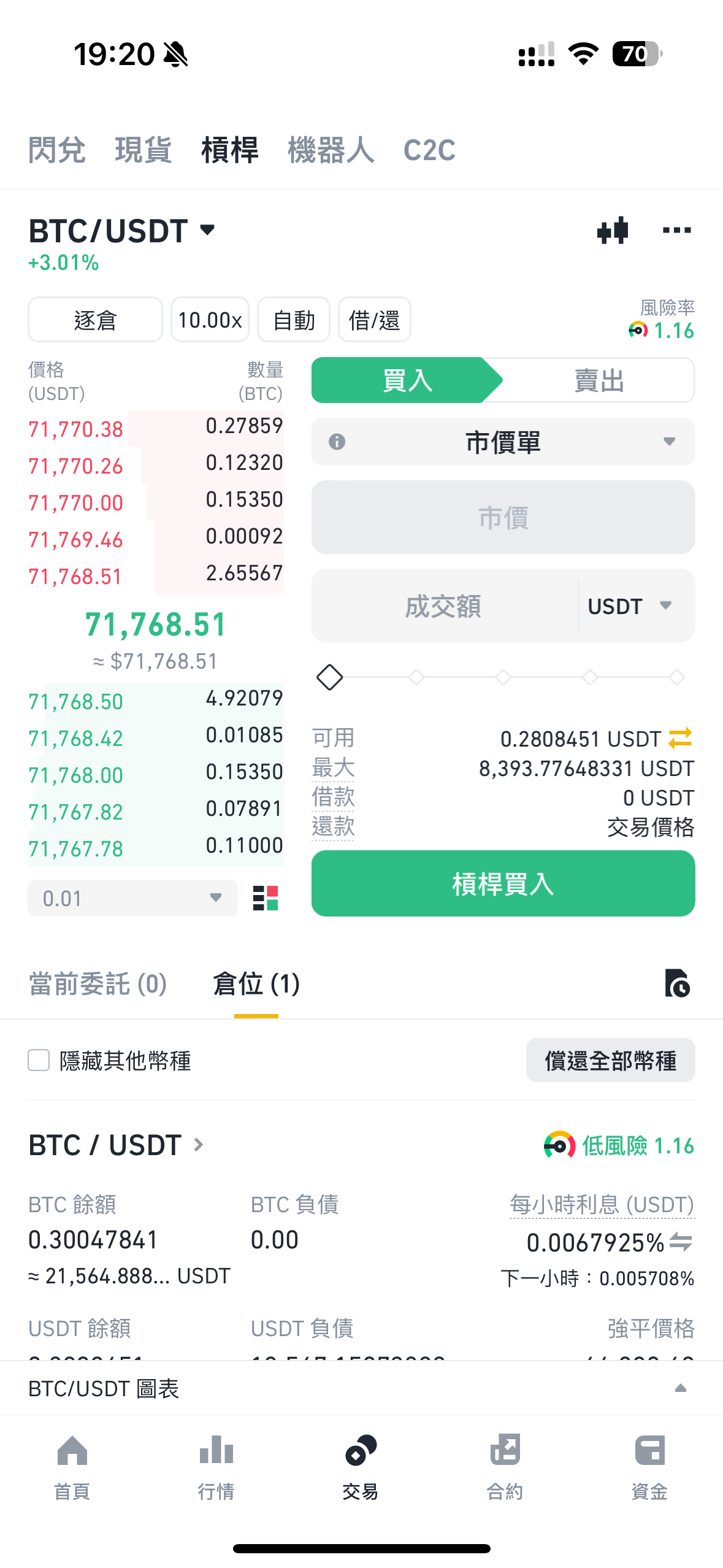Enter amount in the 成交額 field
Screen dimensions: 723x1568
[444, 606]
